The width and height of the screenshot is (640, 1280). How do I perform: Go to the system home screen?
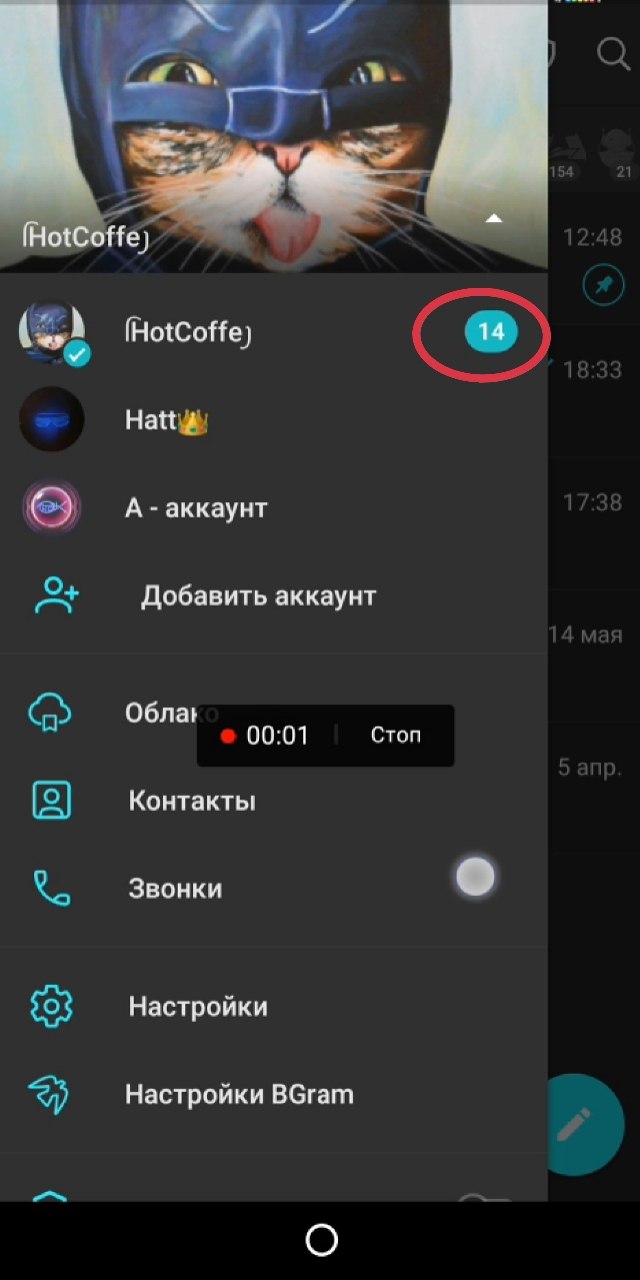click(321, 1241)
